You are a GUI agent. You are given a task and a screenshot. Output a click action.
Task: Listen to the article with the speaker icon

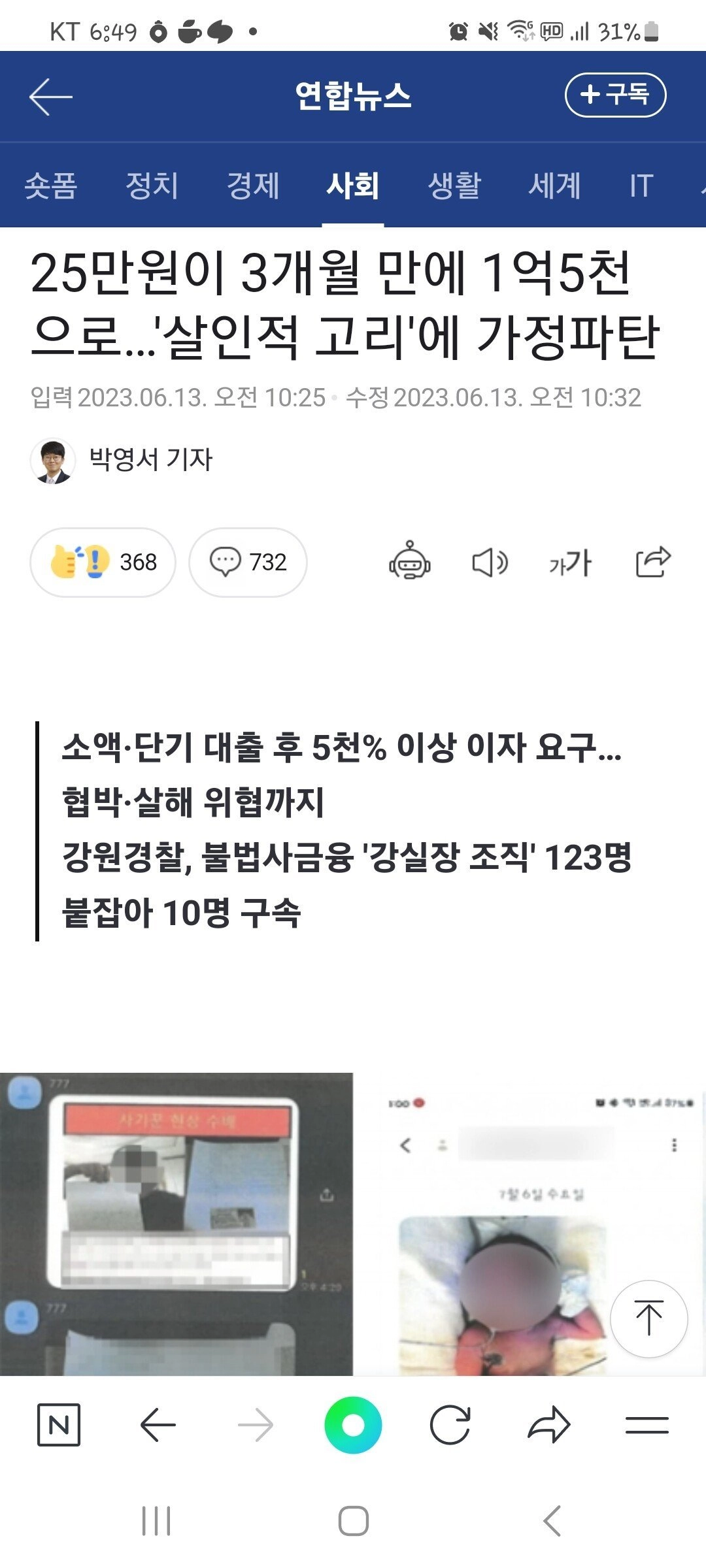490,563
